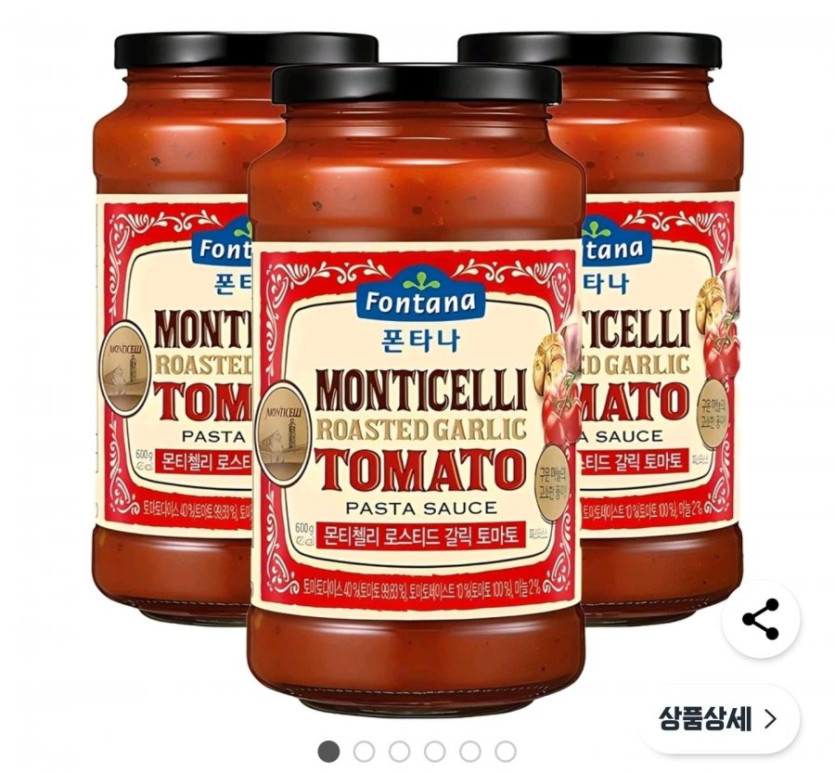The width and height of the screenshot is (835, 773).
Task: Open 상품상세 product details
Action: tap(718, 718)
